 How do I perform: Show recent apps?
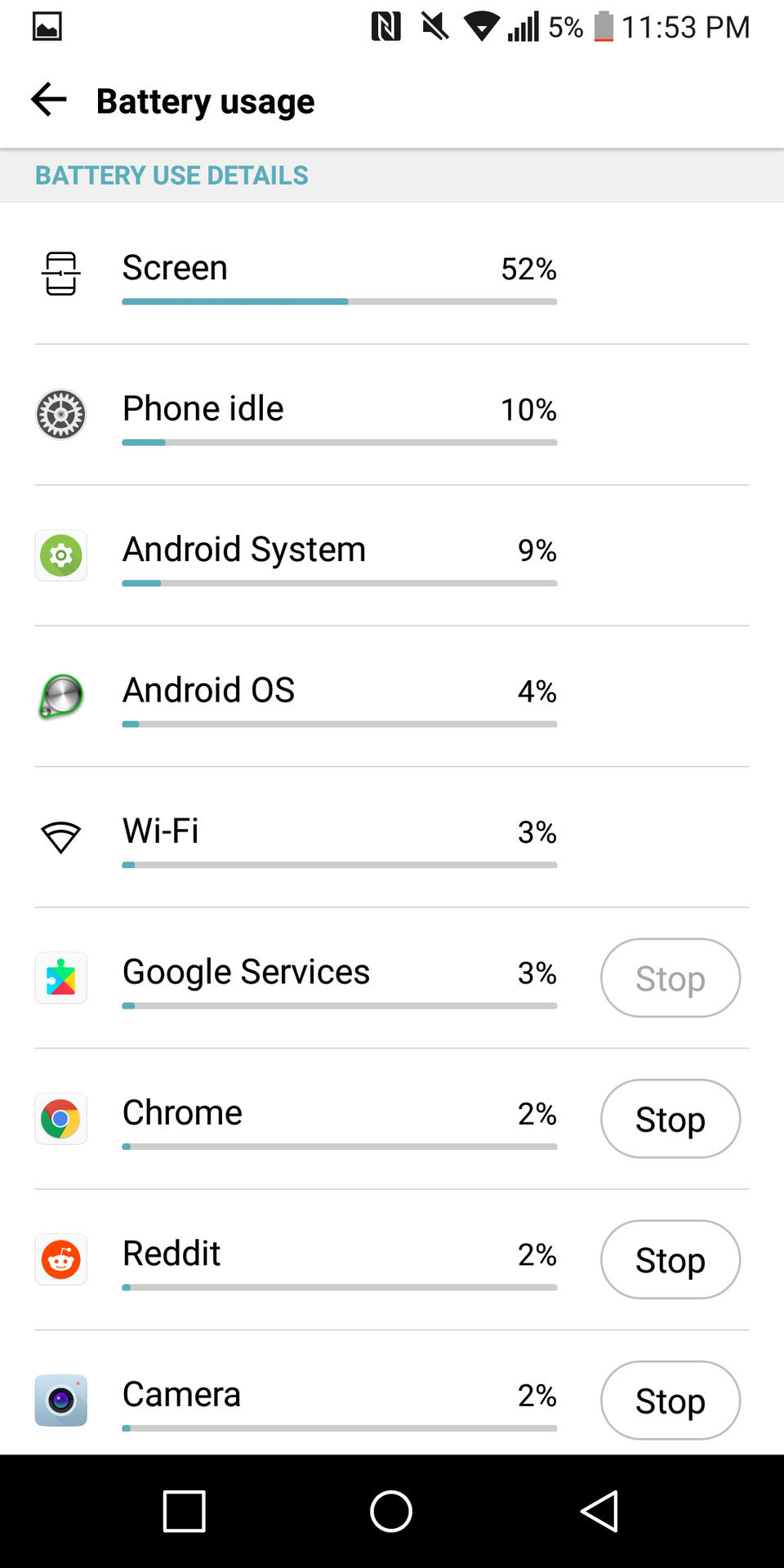(184, 1512)
